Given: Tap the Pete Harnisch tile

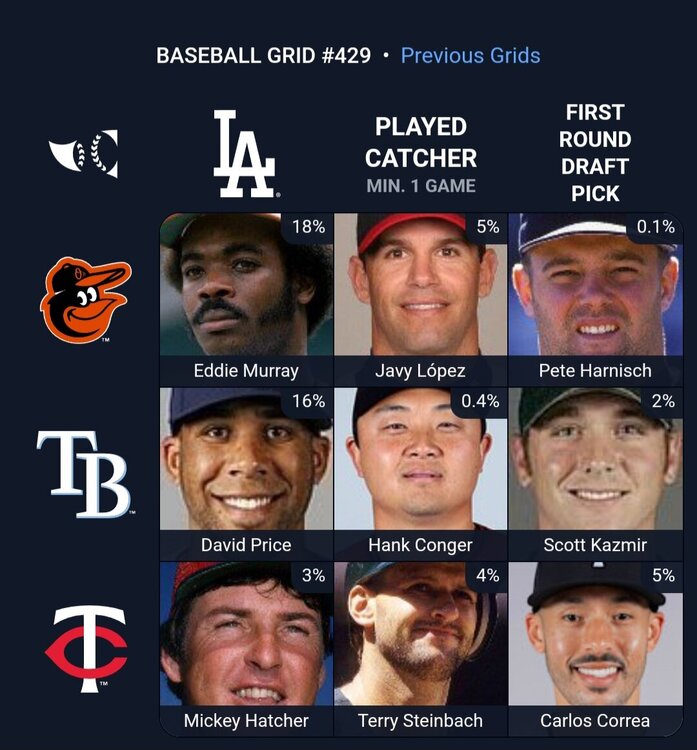Looking at the screenshot, I should [x=595, y=298].
